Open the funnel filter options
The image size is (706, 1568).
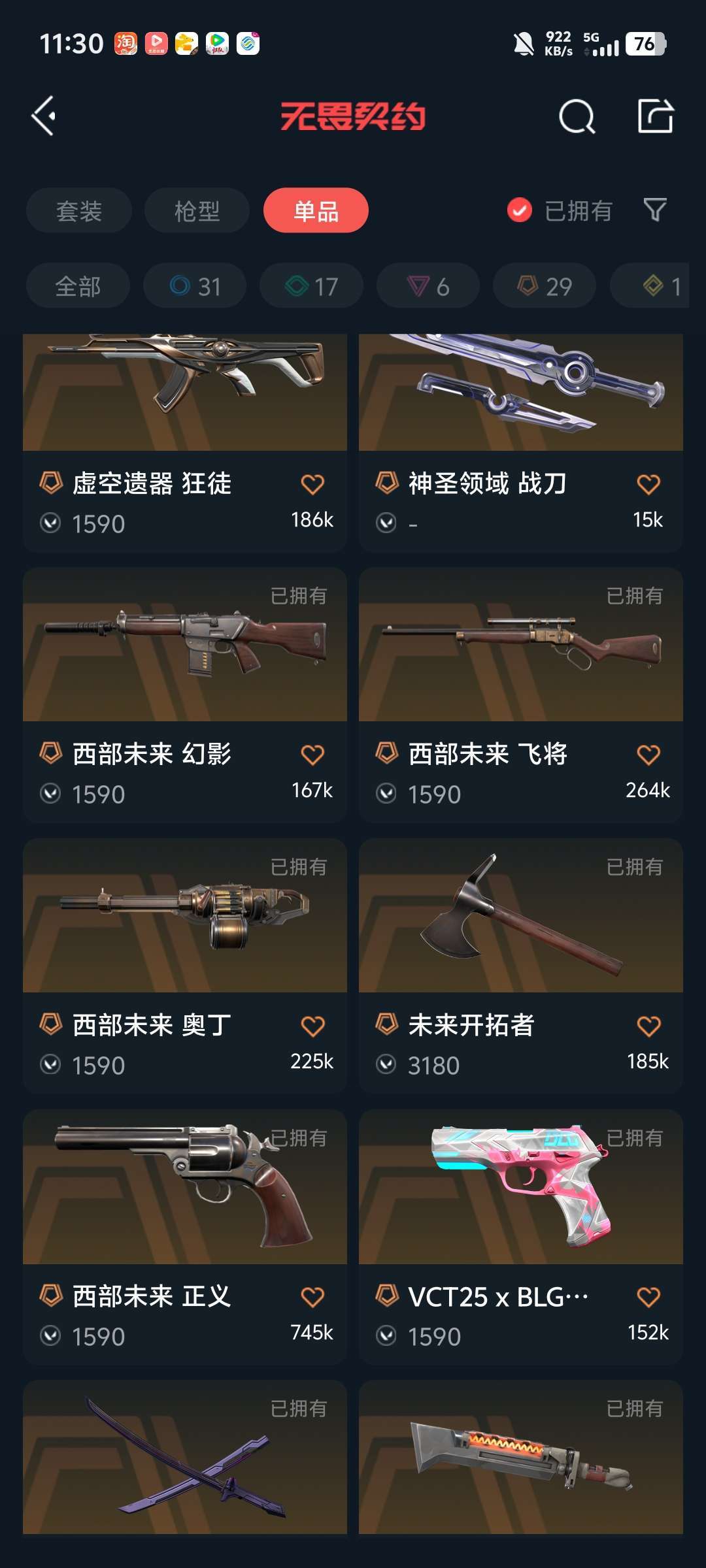coord(655,210)
